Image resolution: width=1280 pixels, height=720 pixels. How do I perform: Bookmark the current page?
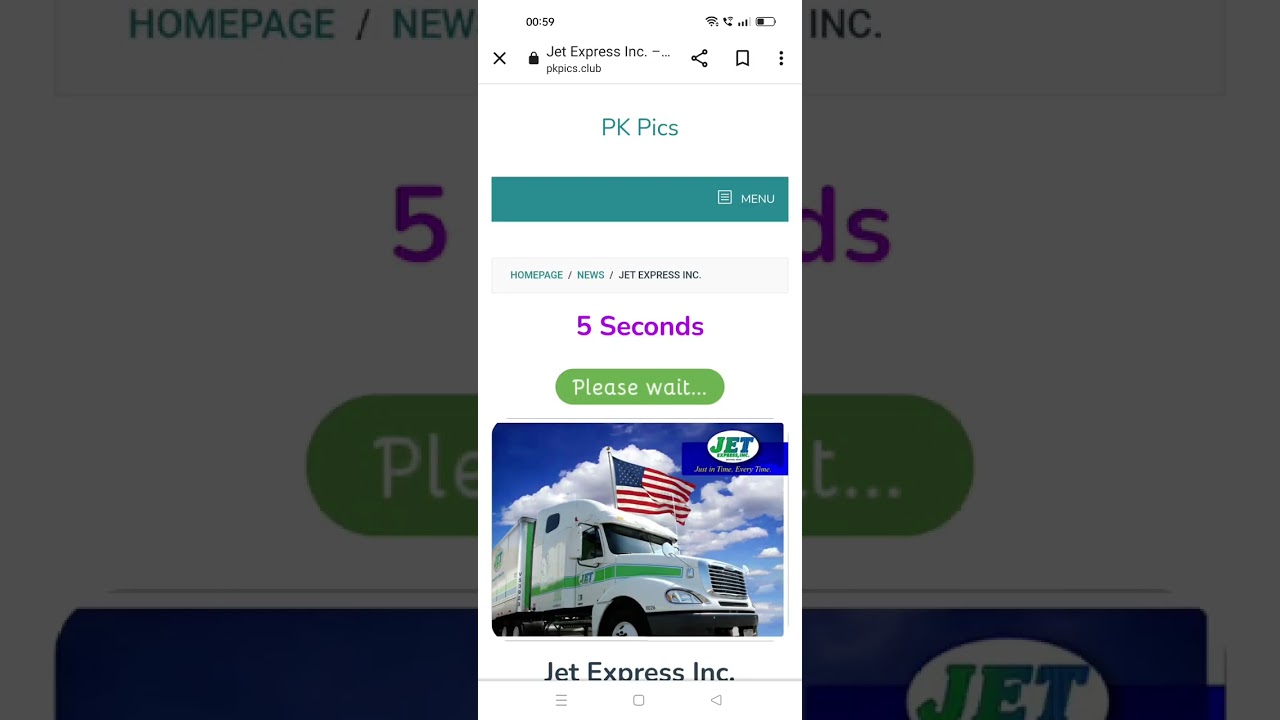[x=742, y=59]
